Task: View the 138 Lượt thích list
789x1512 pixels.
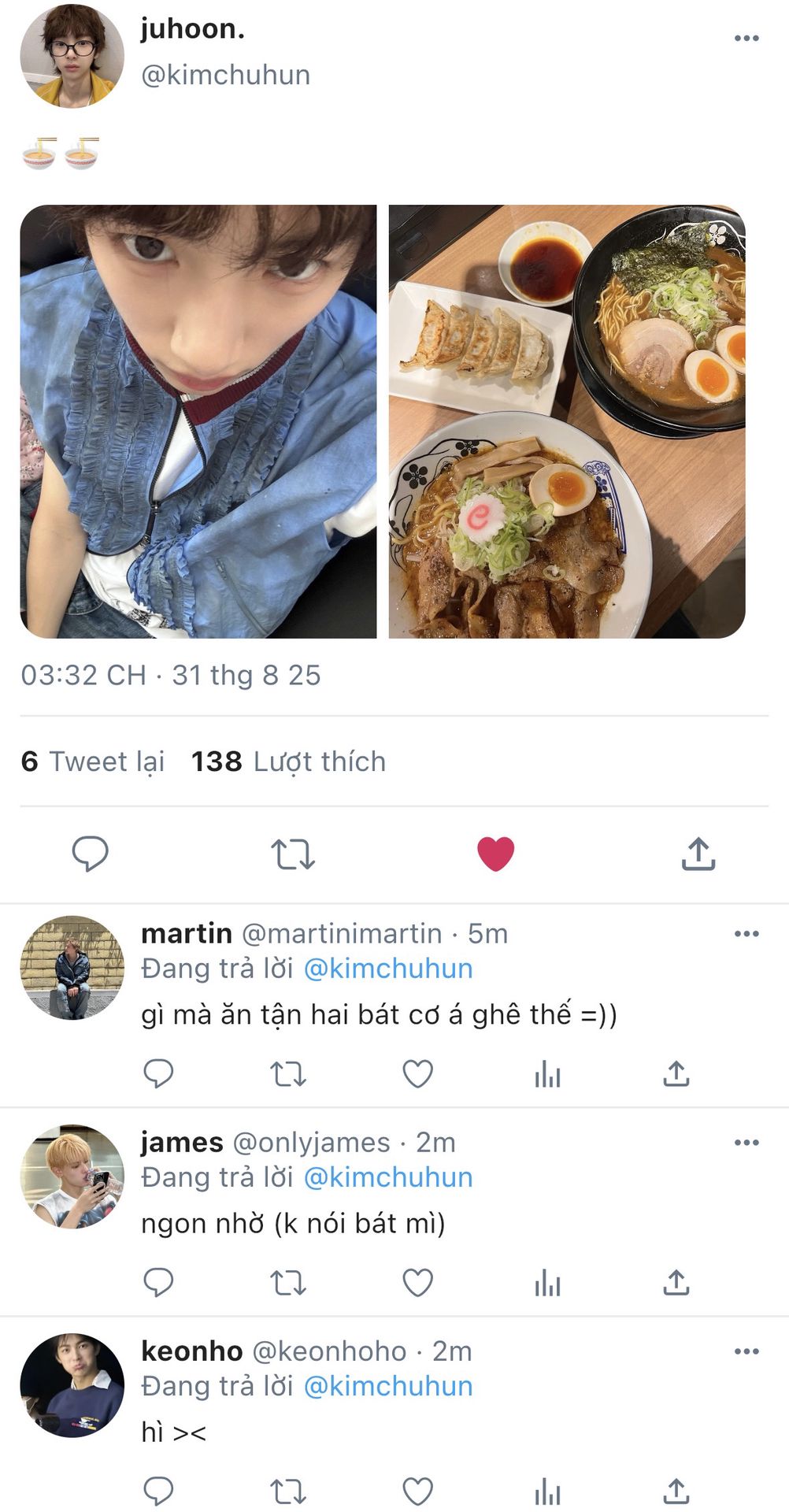Action: pyautogui.click(x=288, y=762)
